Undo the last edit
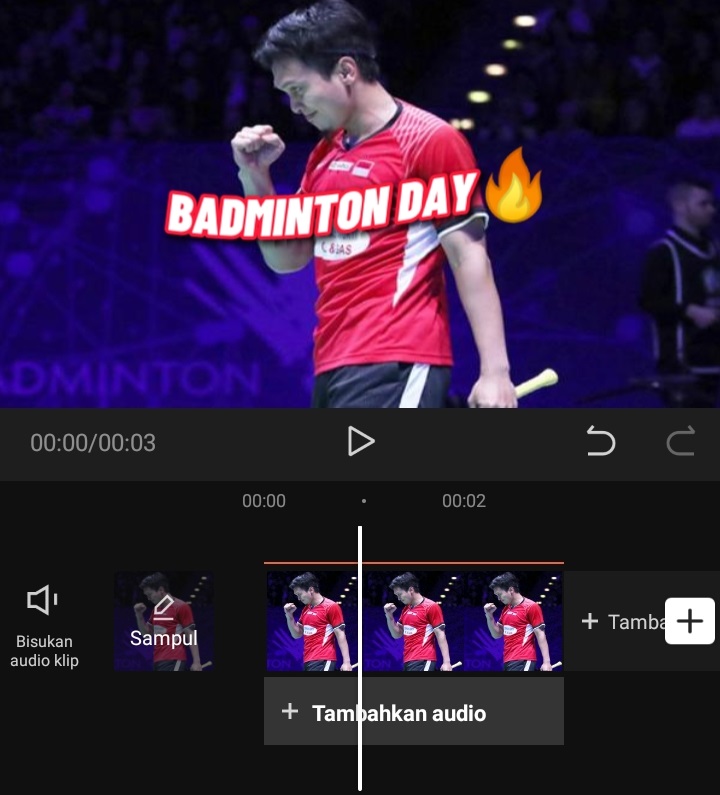Viewport: 720px width, 795px height. click(600, 441)
